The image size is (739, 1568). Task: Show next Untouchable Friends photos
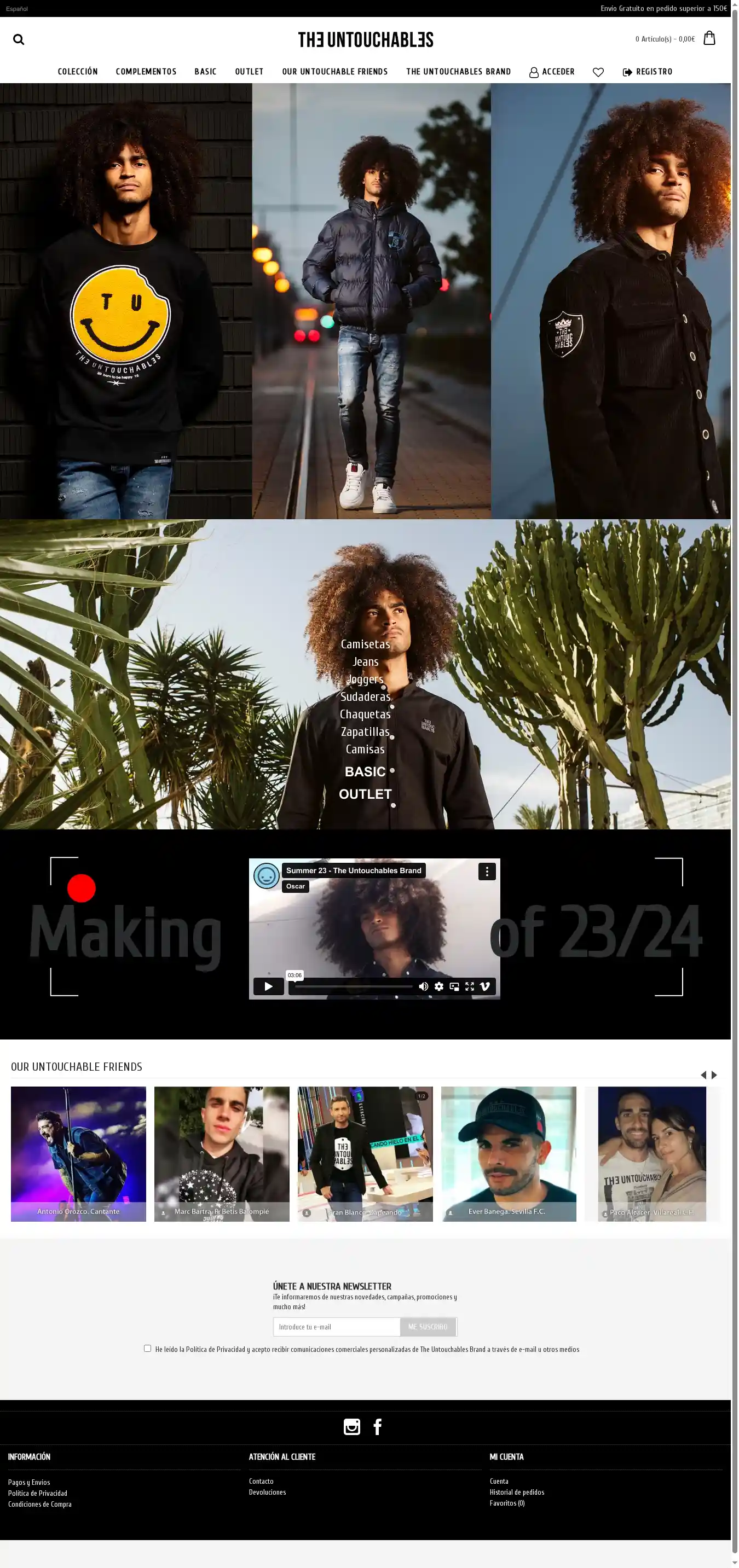(x=714, y=1075)
